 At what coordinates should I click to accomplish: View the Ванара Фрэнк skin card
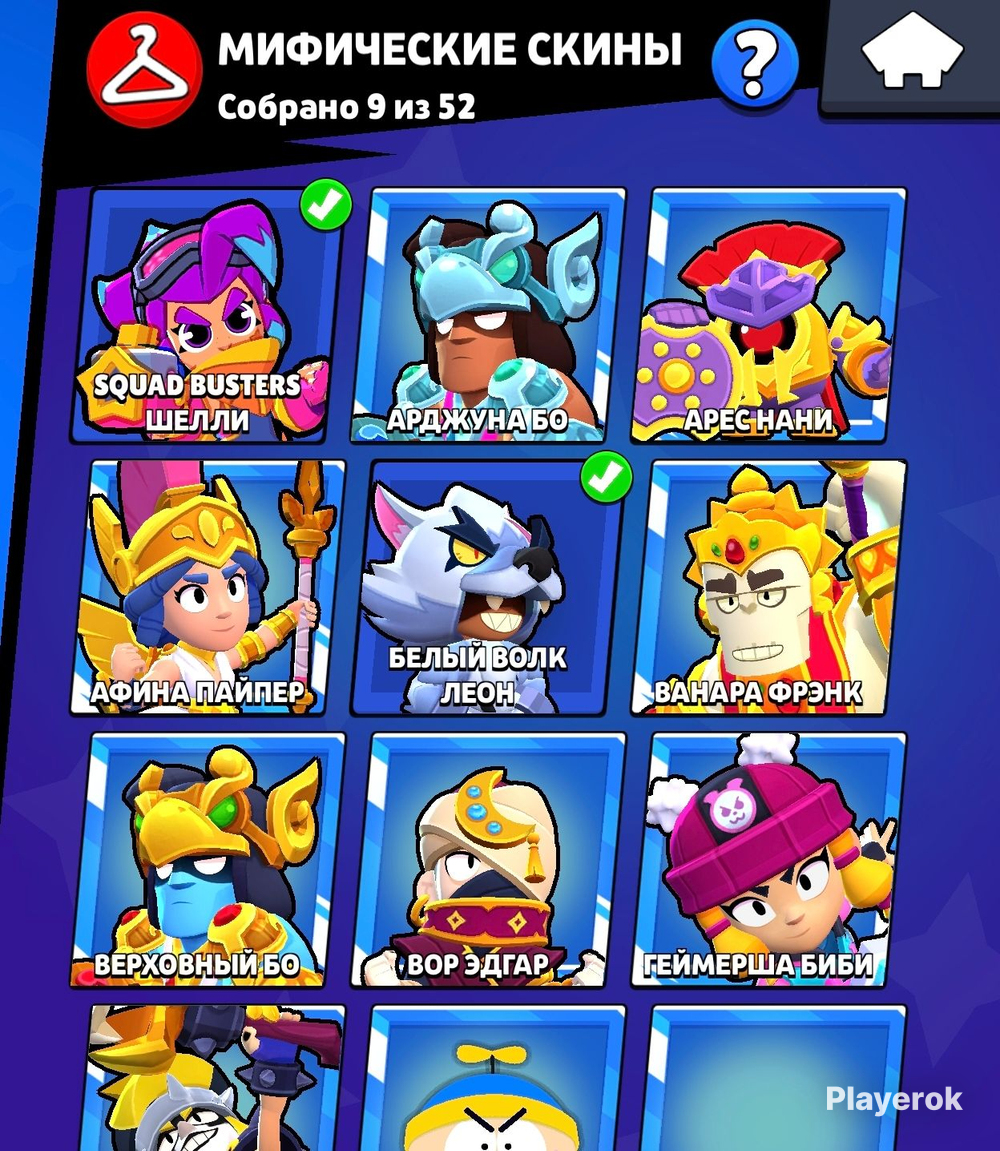pos(768,588)
